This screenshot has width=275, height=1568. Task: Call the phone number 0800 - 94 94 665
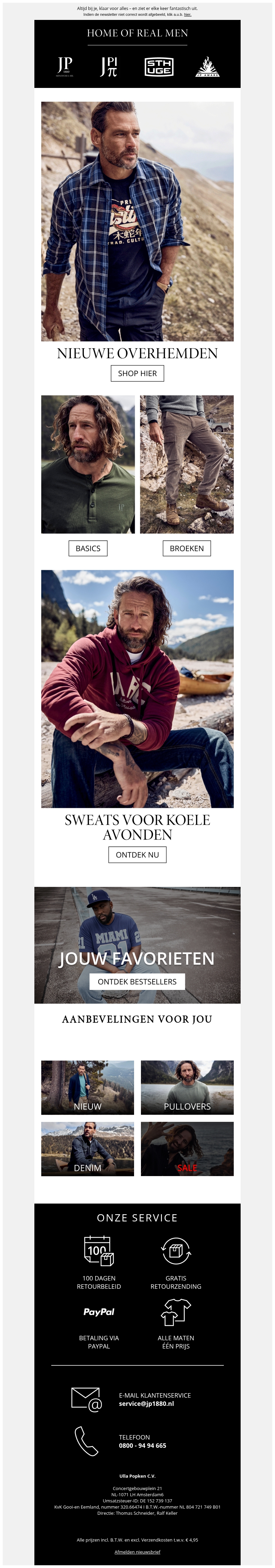pos(142,1445)
